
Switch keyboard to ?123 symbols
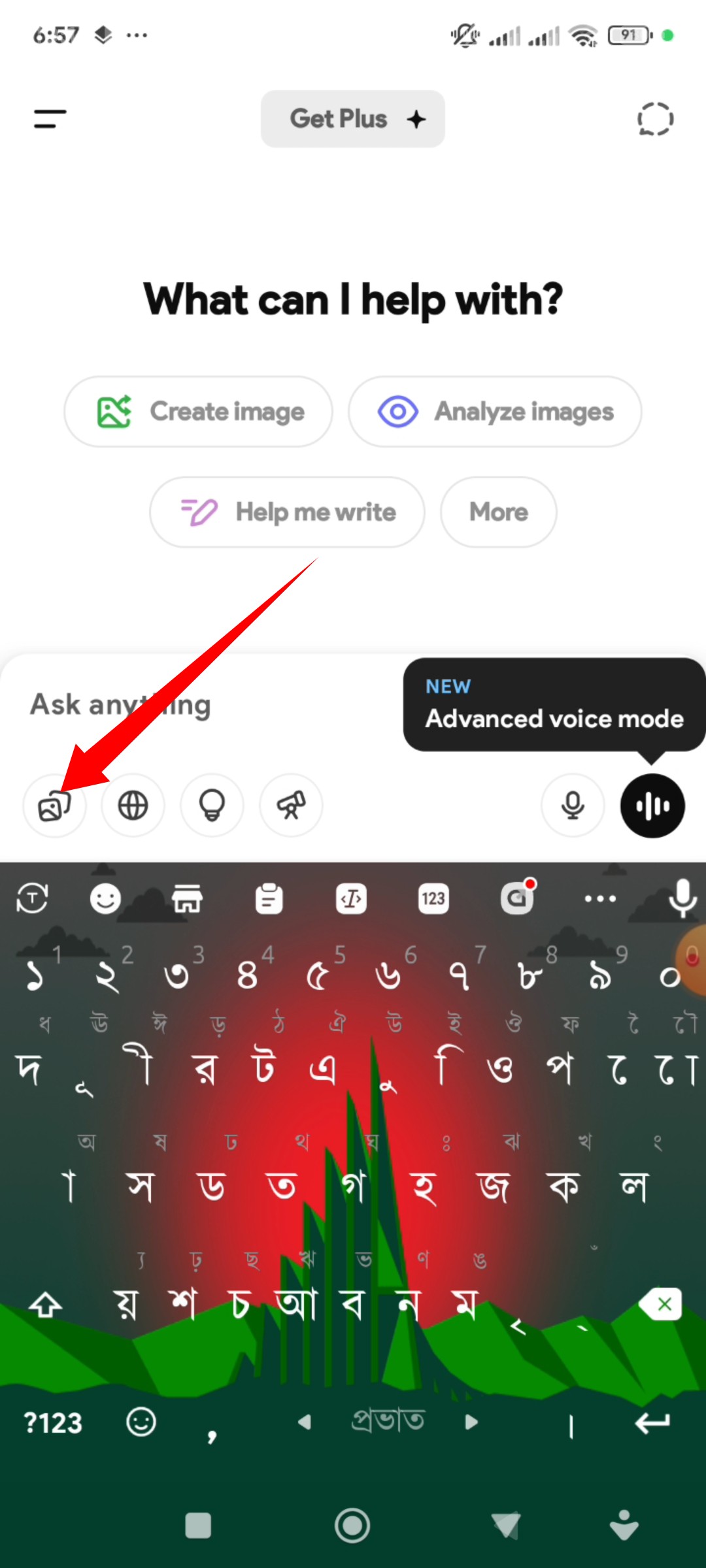pos(53,1423)
